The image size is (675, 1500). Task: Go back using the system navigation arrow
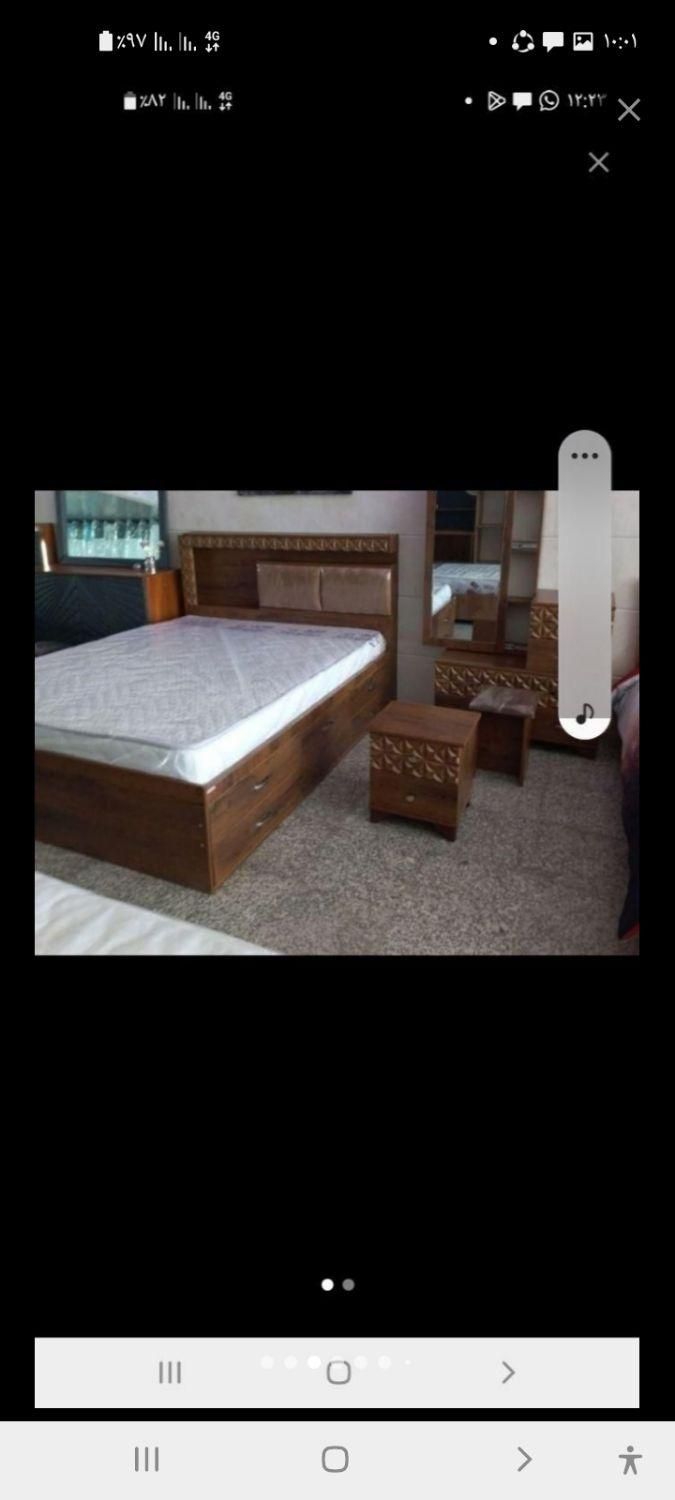[x=523, y=1459]
